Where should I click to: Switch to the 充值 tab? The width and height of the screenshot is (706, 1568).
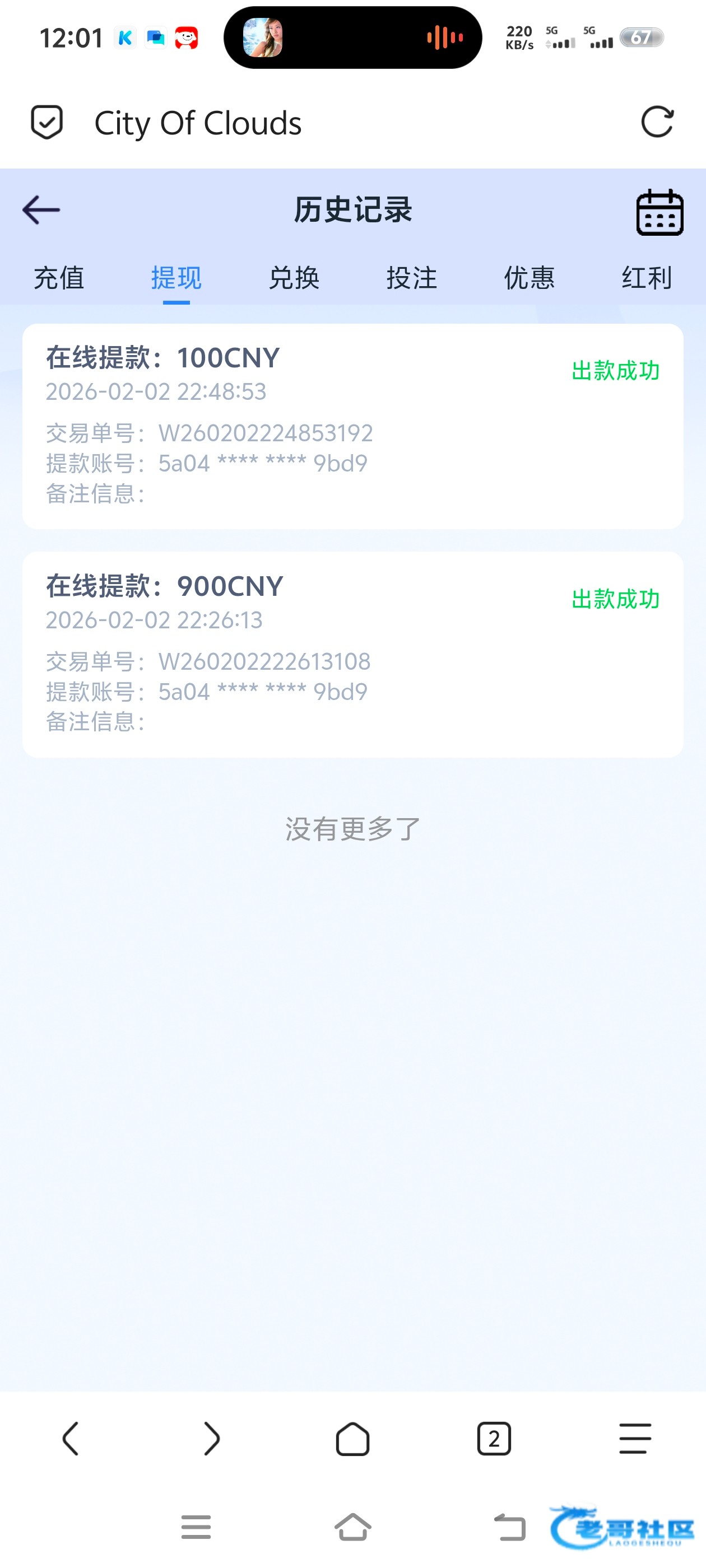58,278
